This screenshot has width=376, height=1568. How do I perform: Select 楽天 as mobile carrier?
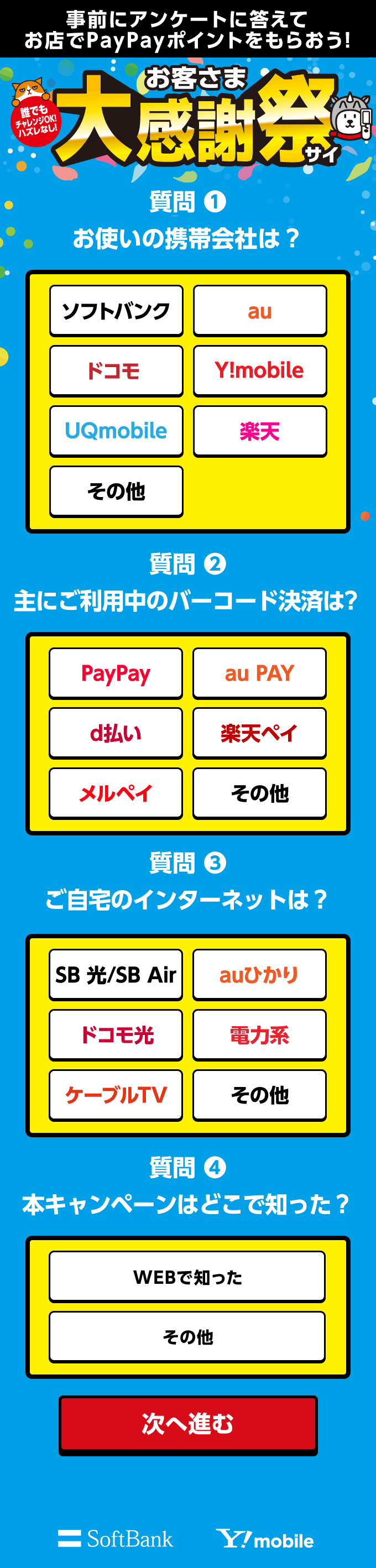point(260,431)
